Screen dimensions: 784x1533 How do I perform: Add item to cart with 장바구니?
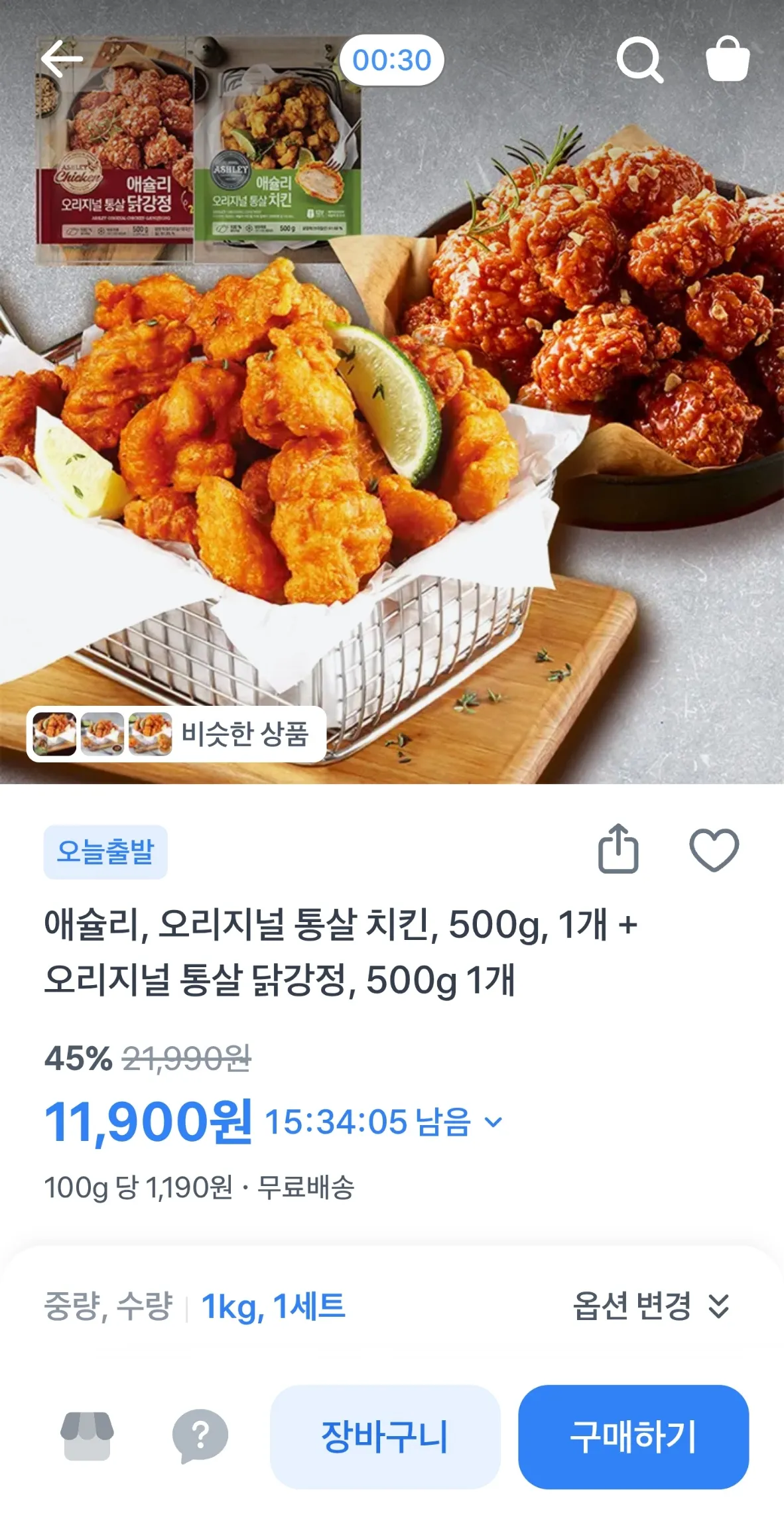[385, 1437]
